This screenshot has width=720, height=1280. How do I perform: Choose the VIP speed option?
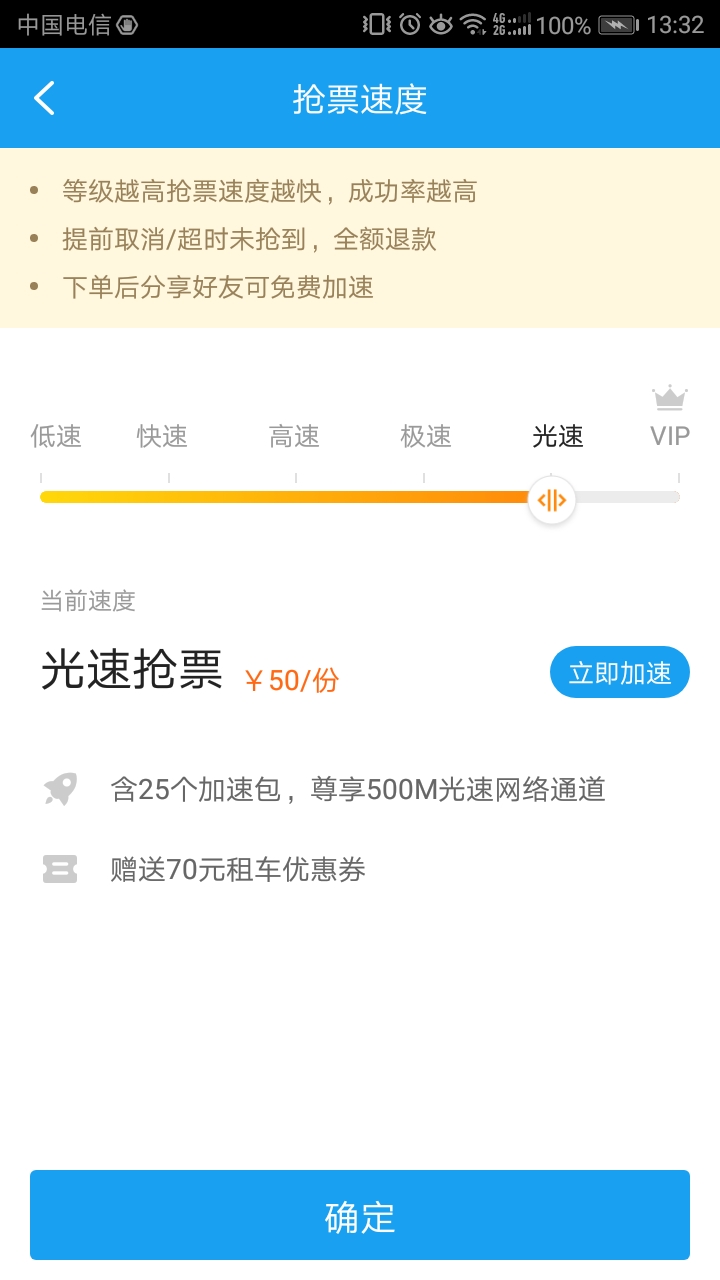pyautogui.click(x=669, y=436)
